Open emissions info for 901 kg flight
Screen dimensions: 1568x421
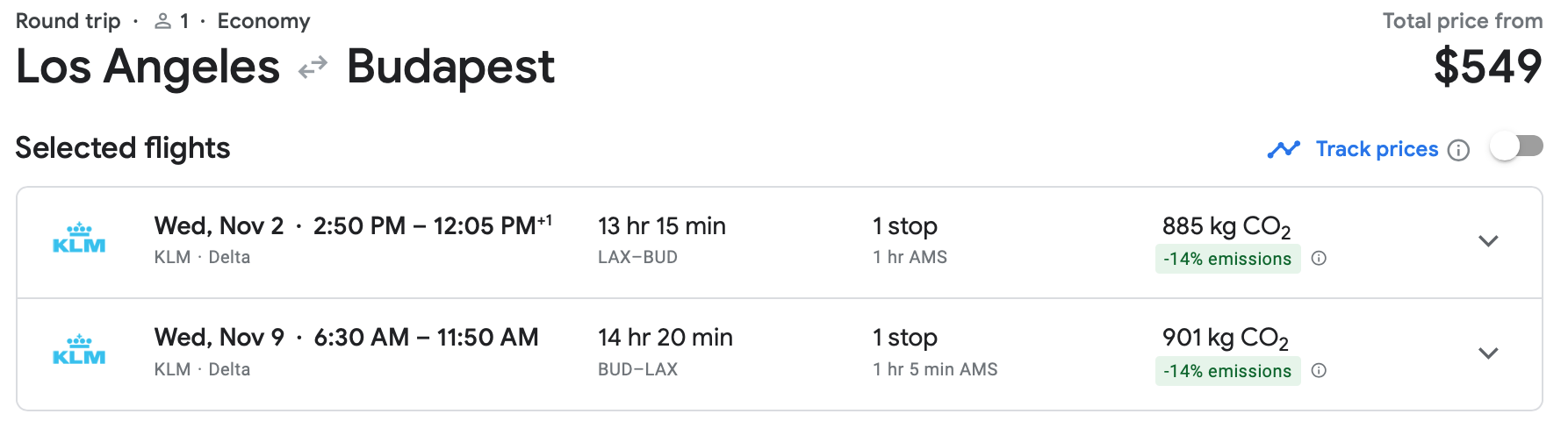1319,371
